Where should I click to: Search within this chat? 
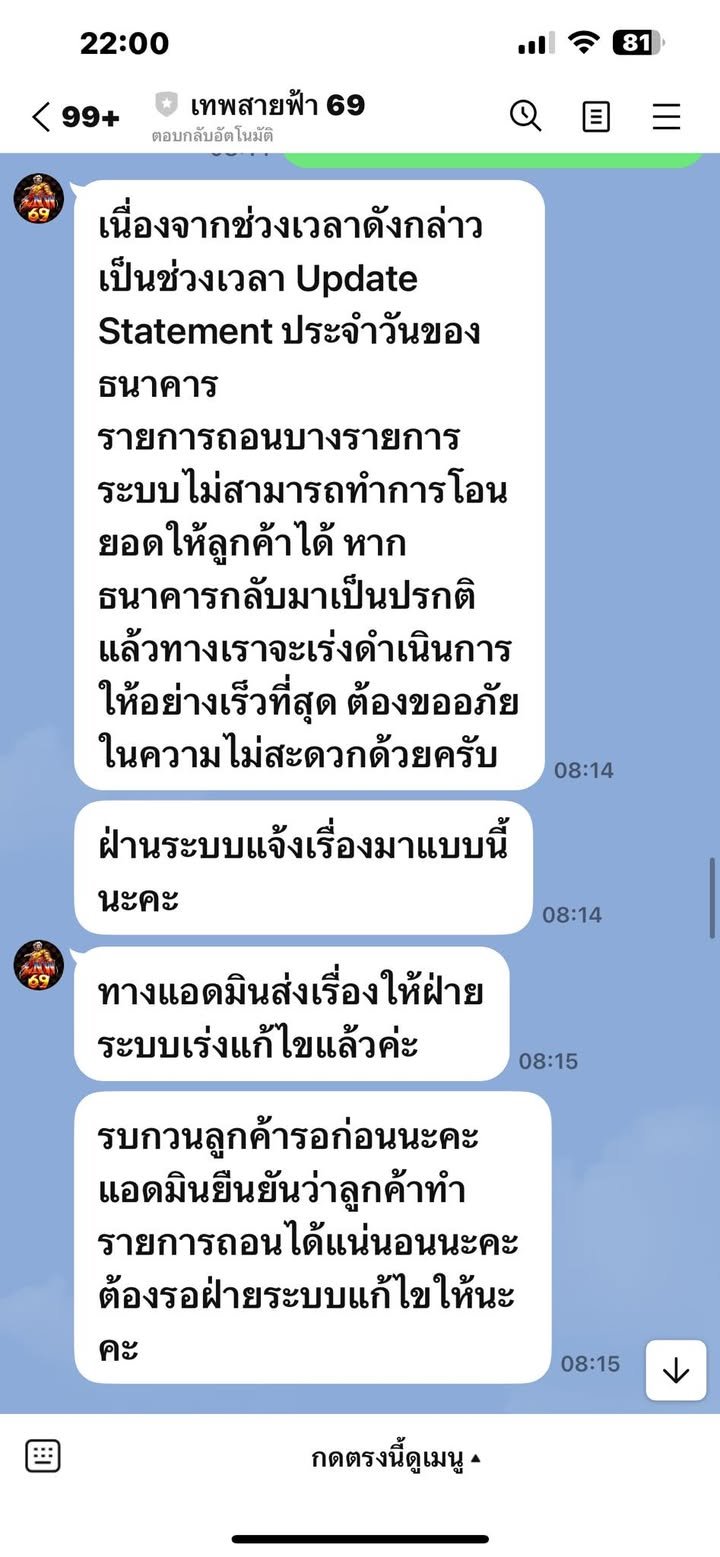point(525,116)
